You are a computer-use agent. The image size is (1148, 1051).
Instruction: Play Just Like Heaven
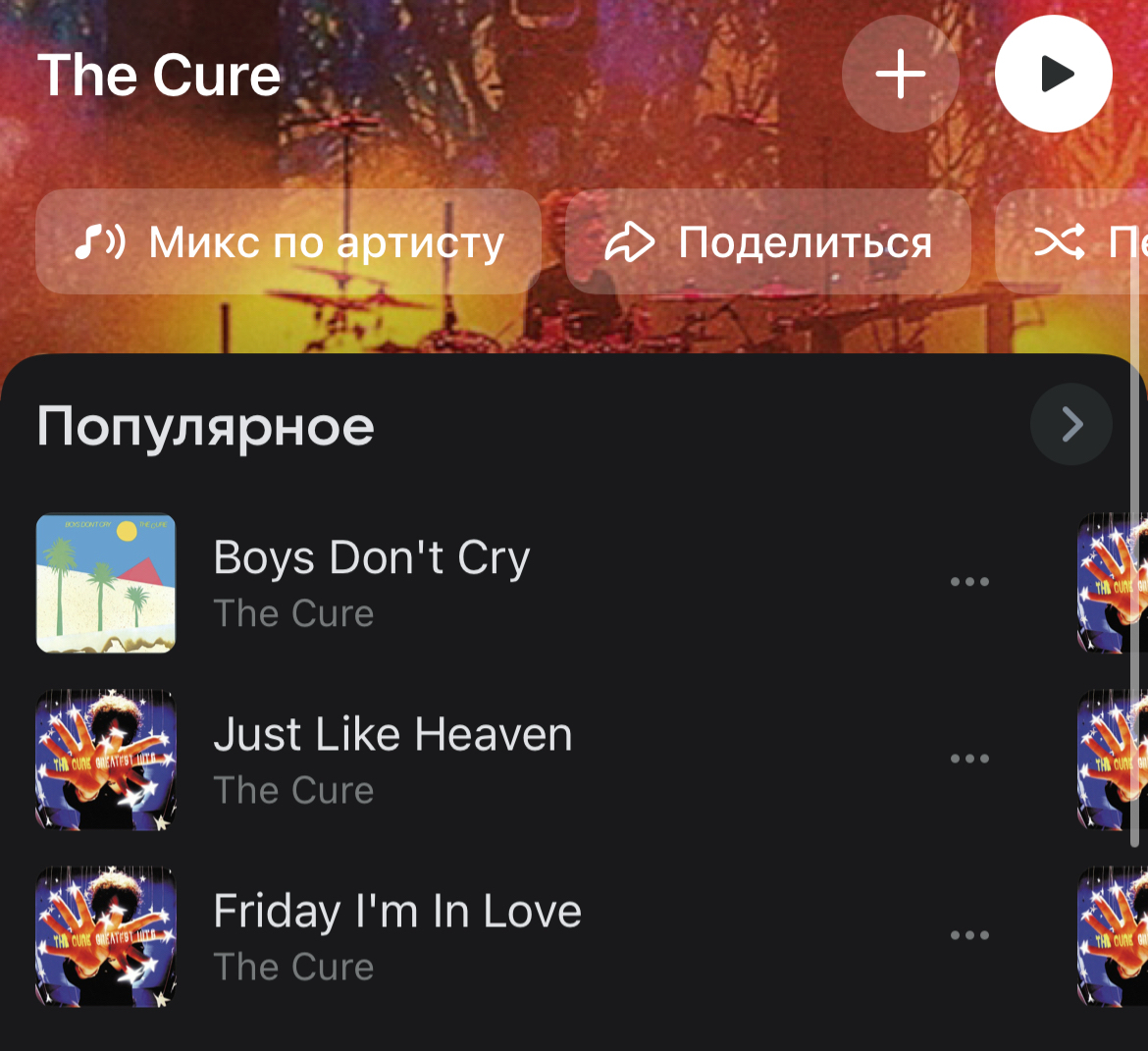(x=392, y=759)
